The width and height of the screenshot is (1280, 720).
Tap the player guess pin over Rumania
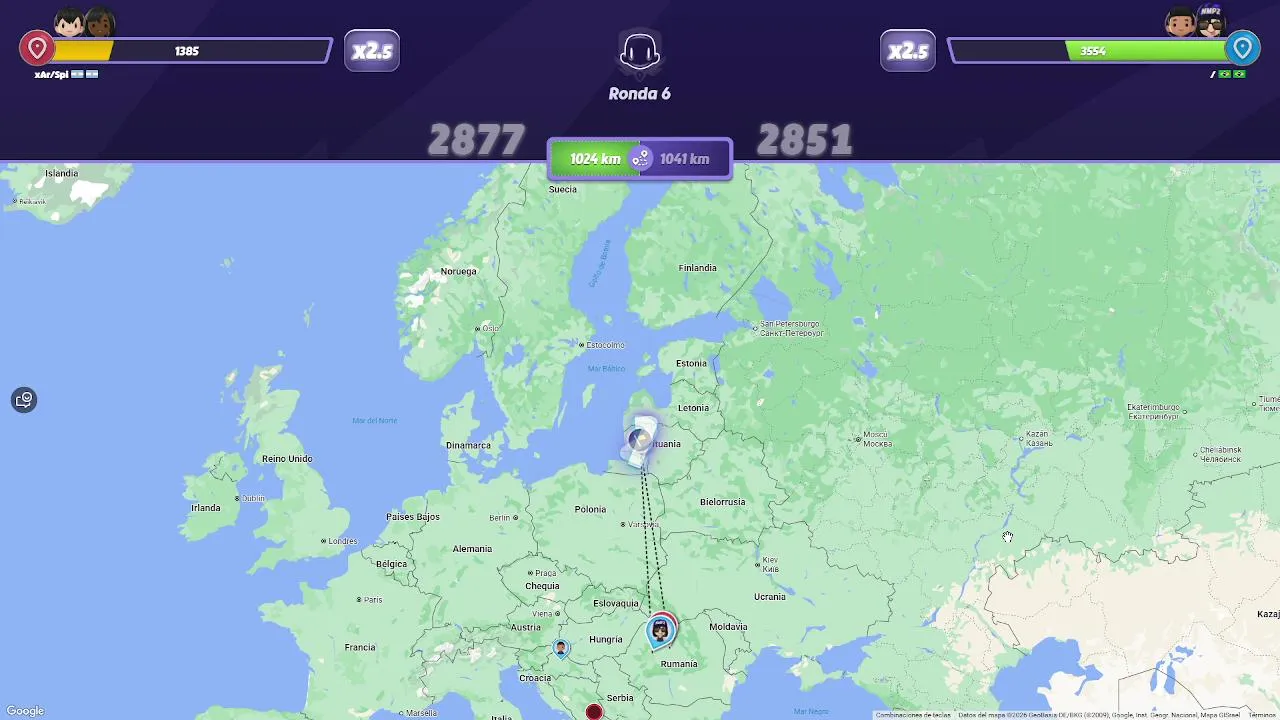[x=660, y=631]
